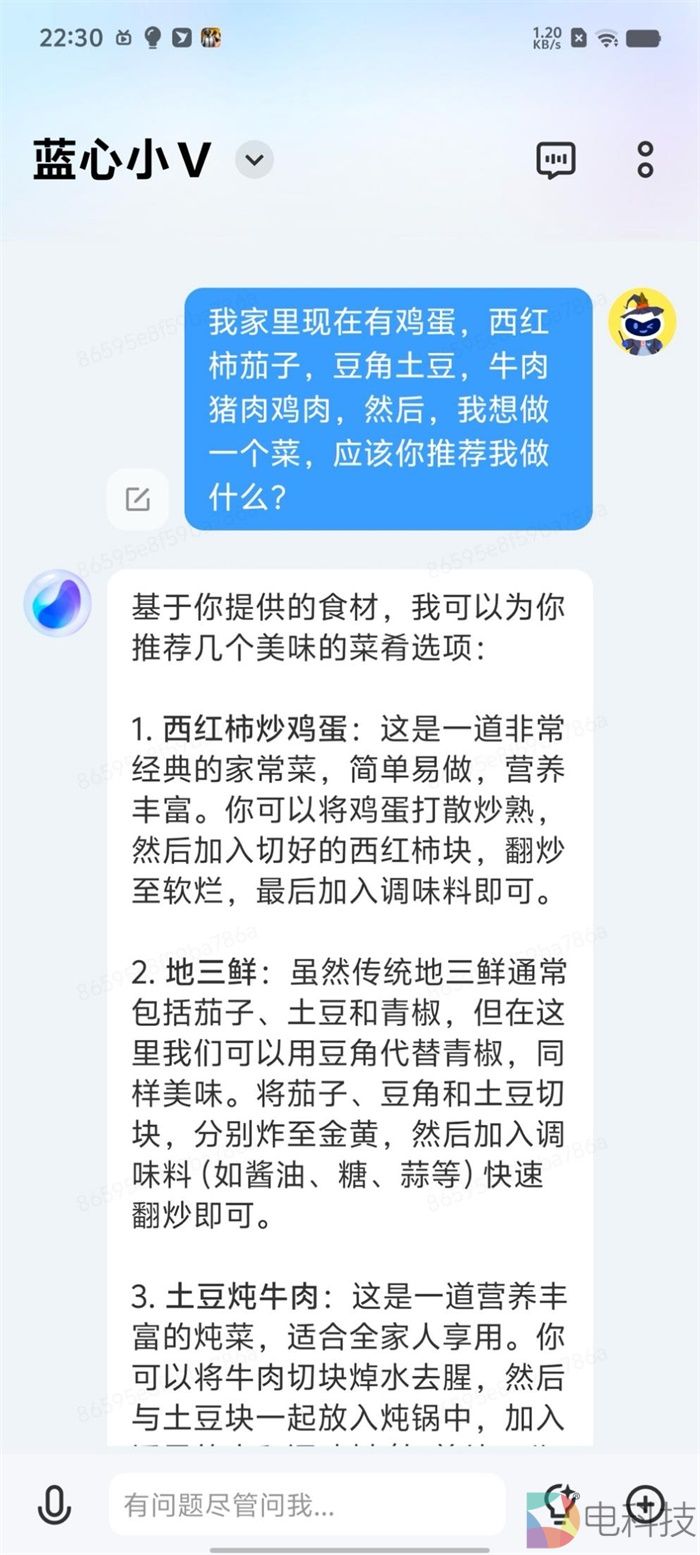Start voice input with the microphone
The height and width of the screenshot is (1555, 700).
coord(54,1504)
